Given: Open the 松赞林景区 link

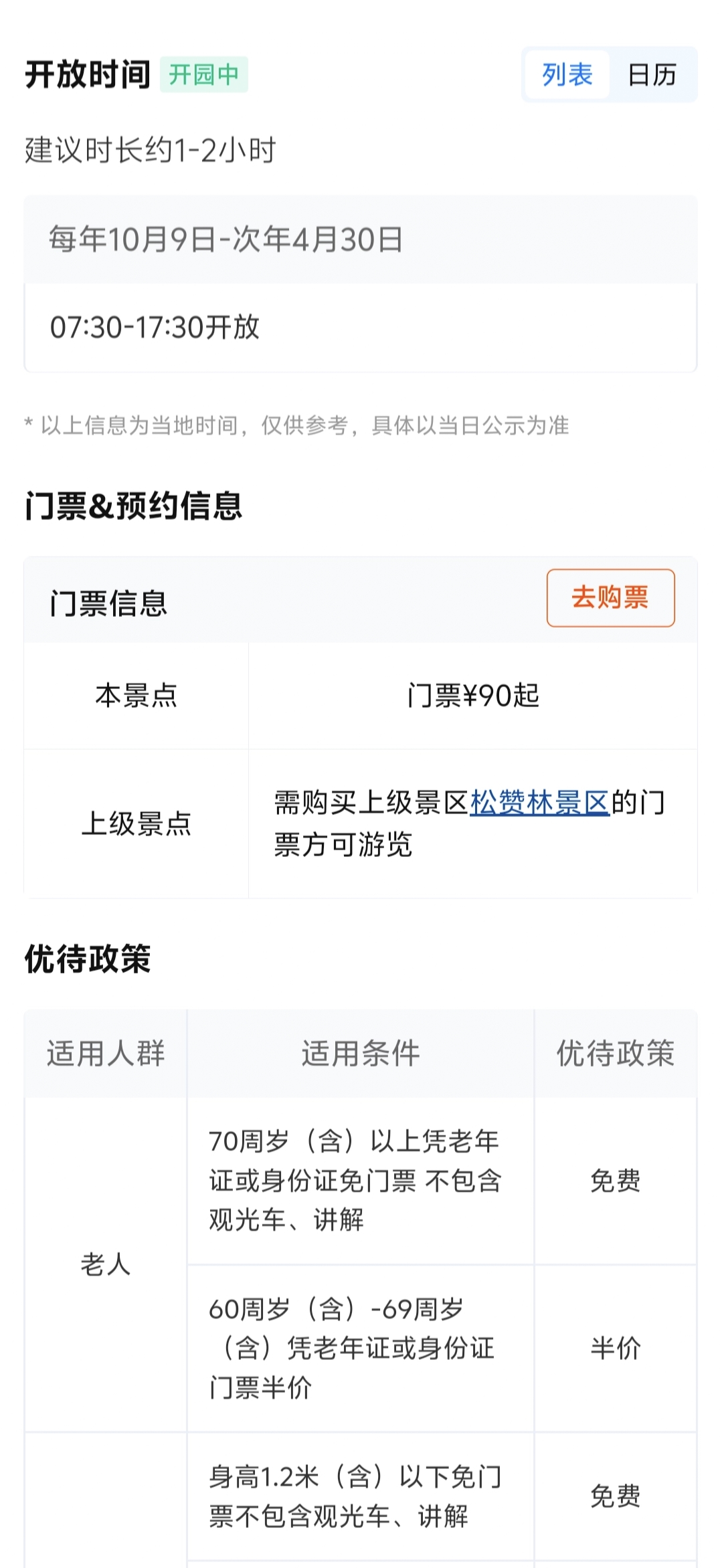Looking at the screenshot, I should coord(539,803).
